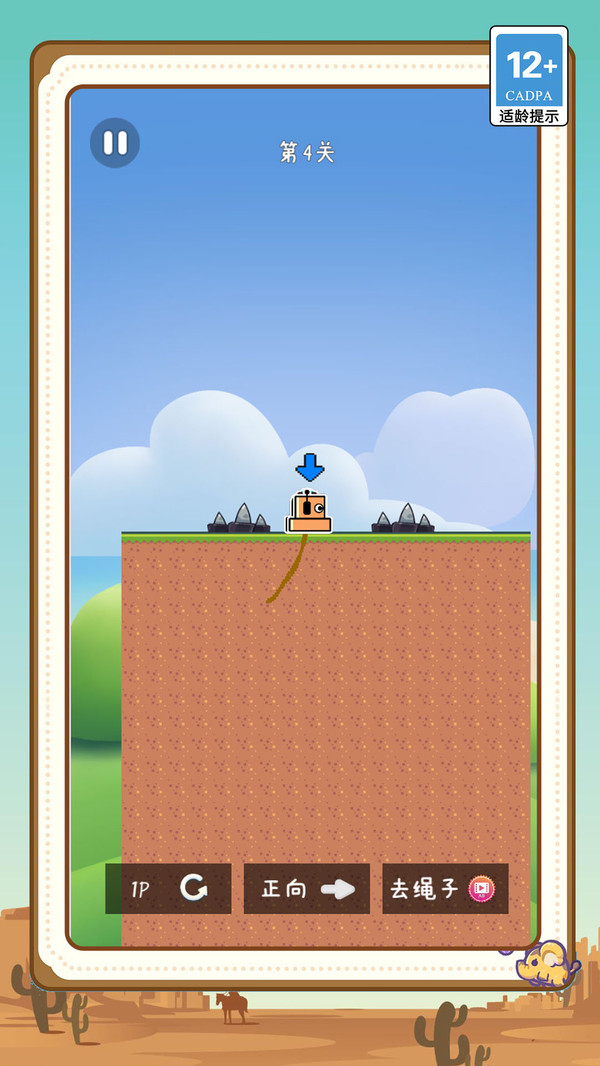600x1066 pixels.
Task: Pause the game
Action: click(x=115, y=143)
